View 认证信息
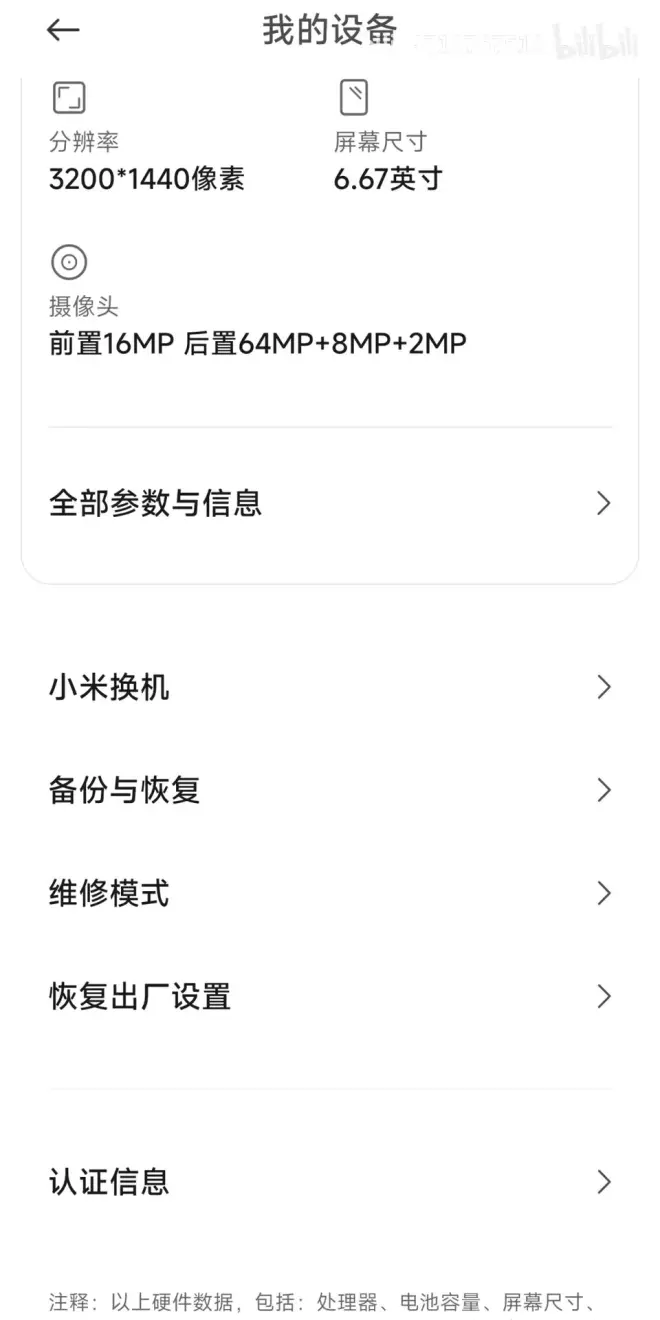The width and height of the screenshot is (660, 1320). (330, 1182)
